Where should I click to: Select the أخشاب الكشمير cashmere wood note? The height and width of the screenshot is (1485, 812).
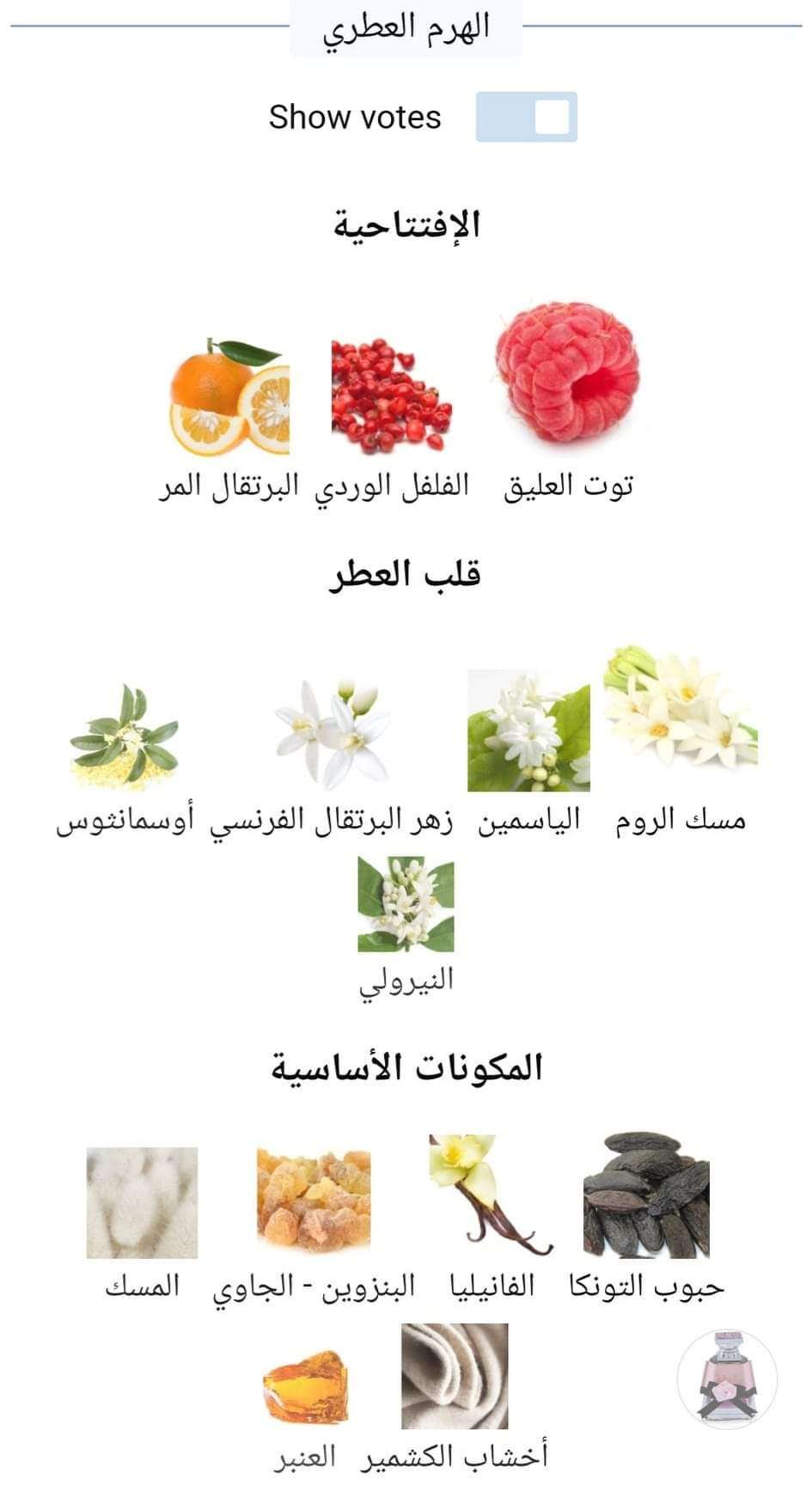click(x=454, y=1375)
